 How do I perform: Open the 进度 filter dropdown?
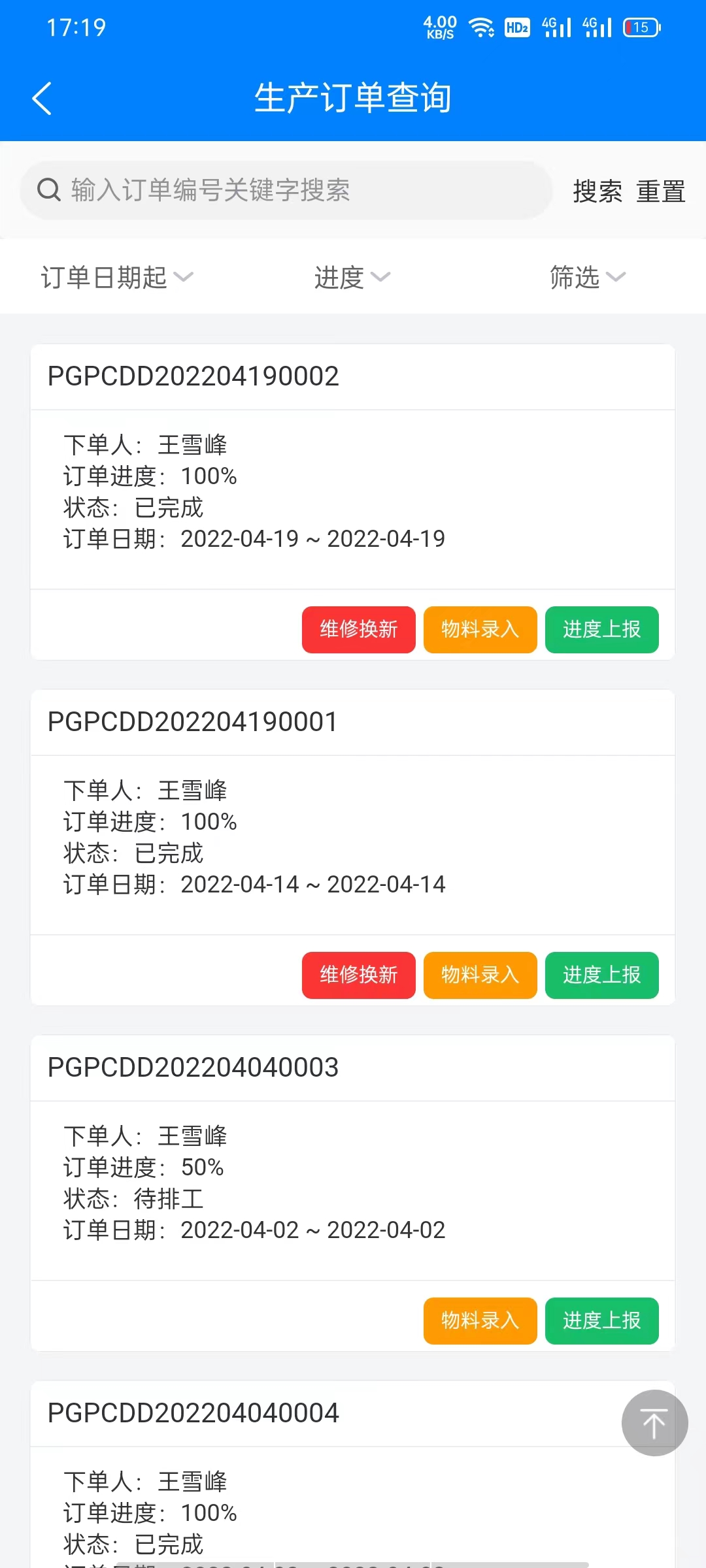tap(352, 277)
